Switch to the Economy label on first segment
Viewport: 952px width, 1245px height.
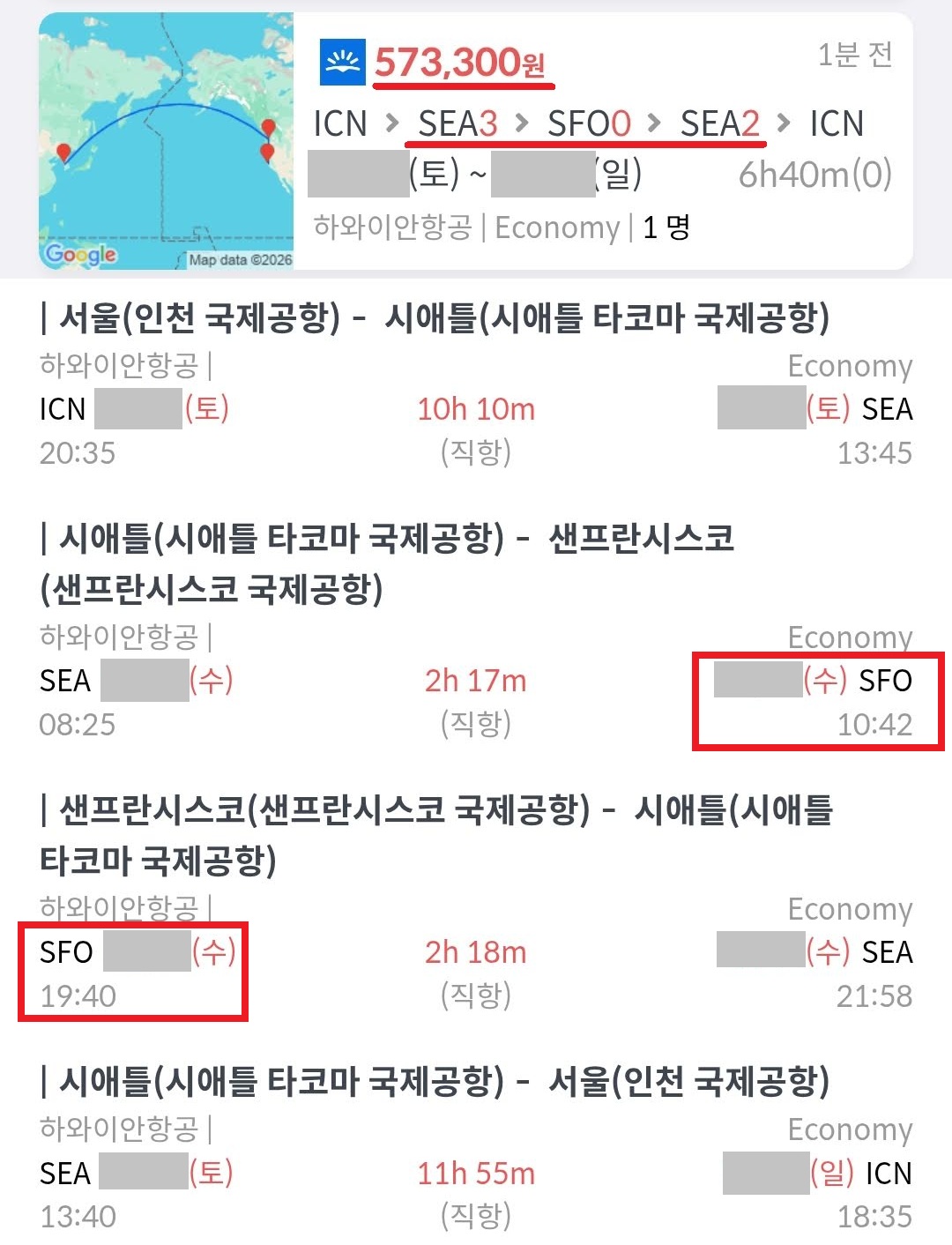(852, 366)
